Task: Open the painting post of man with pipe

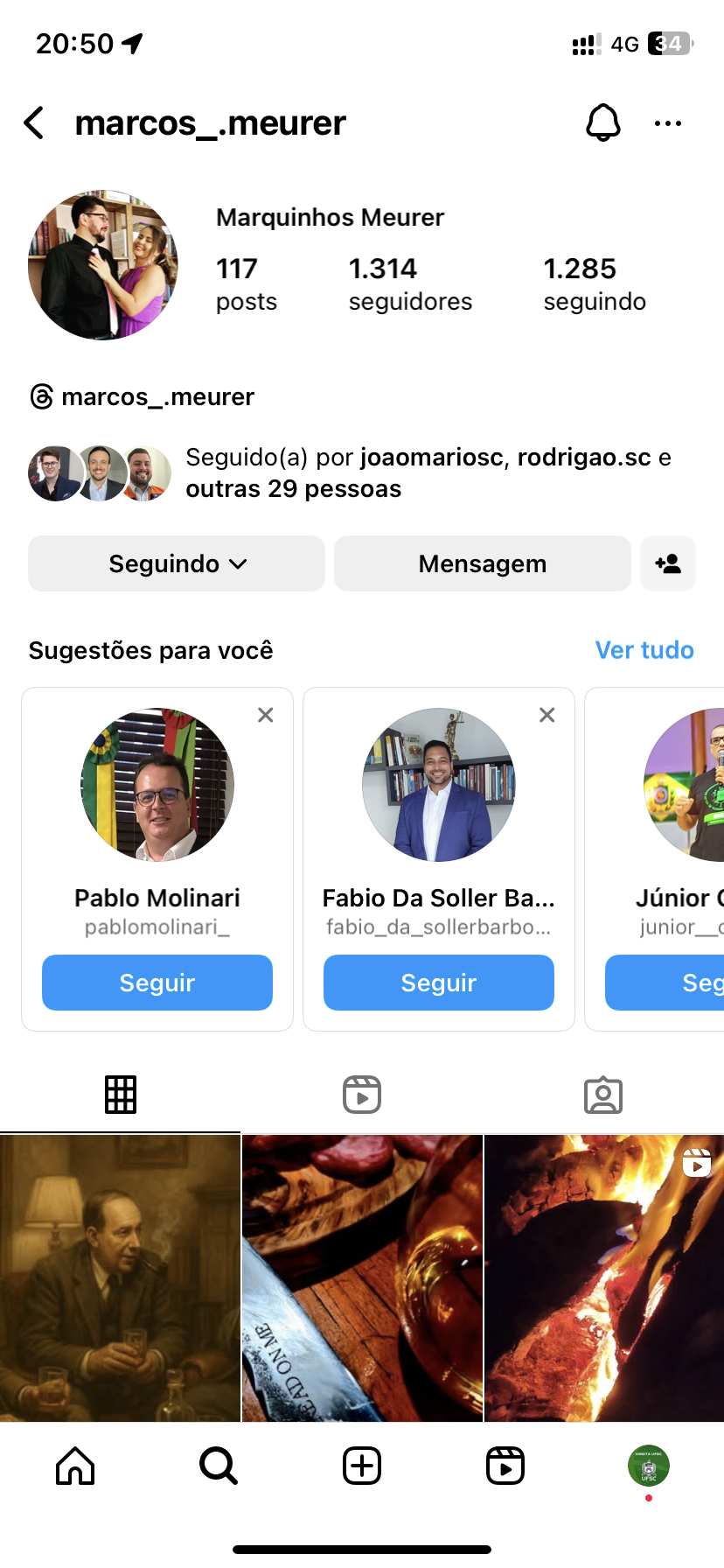Action: pyautogui.click(x=120, y=1277)
